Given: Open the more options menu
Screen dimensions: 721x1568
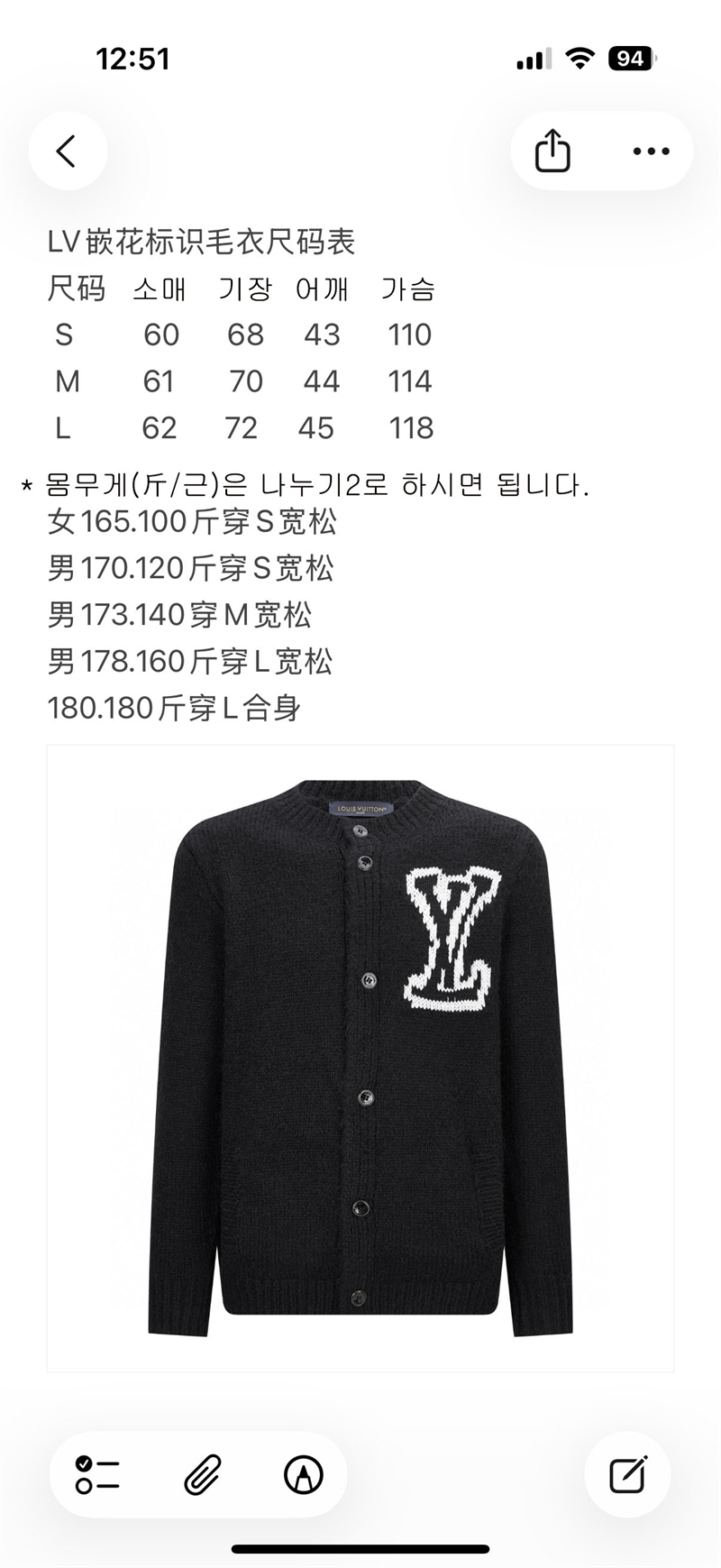Looking at the screenshot, I should (651, 151).
